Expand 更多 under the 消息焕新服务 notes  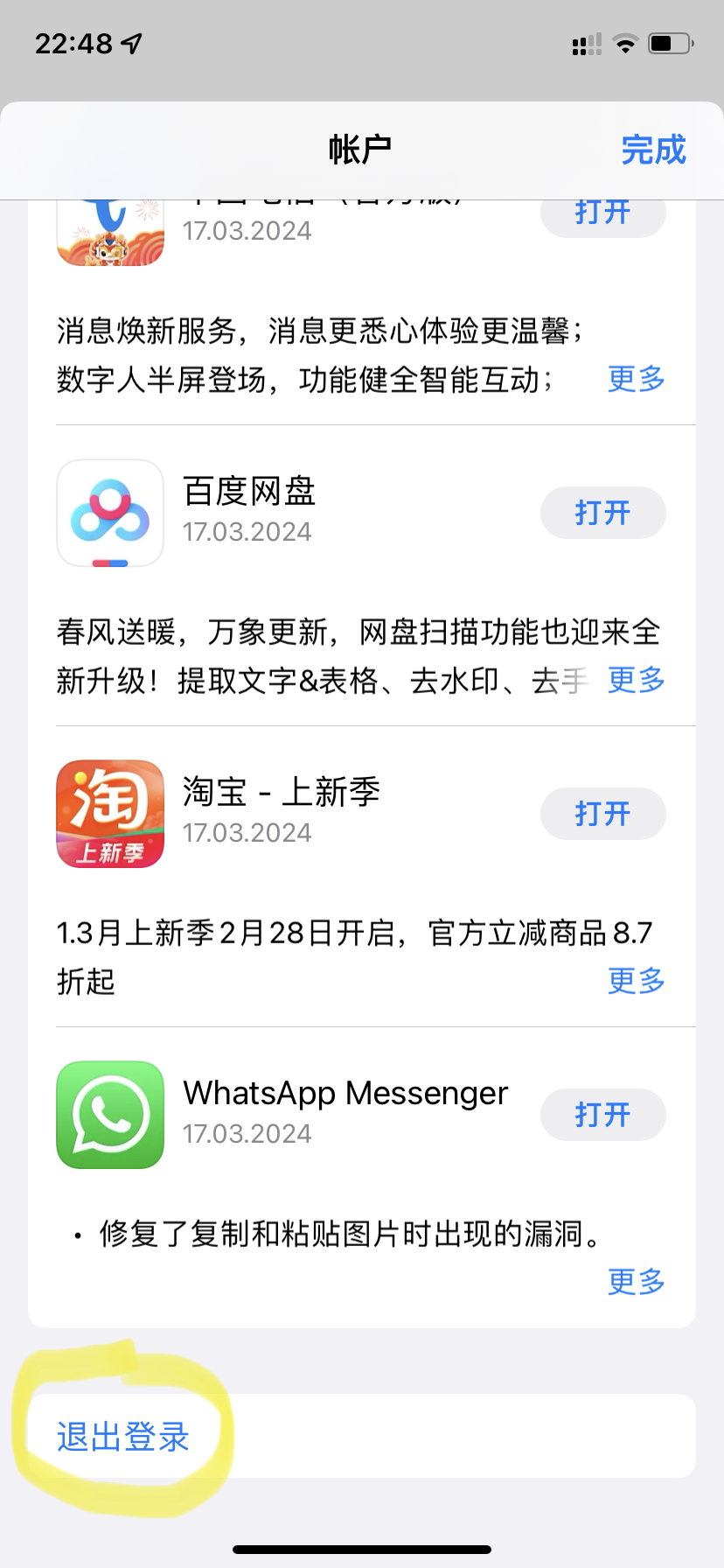tap(636, 379)
